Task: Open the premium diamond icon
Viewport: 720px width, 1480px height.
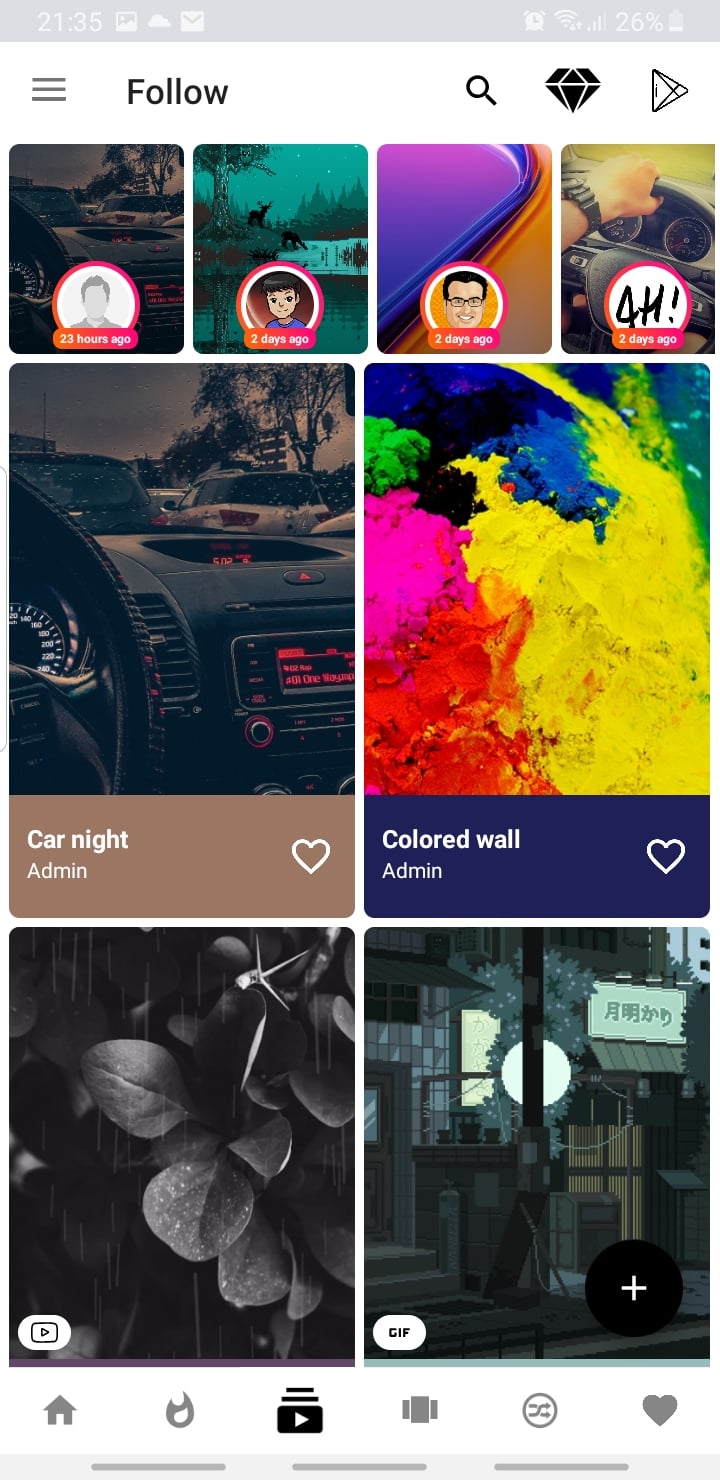Action: (573, 91)
